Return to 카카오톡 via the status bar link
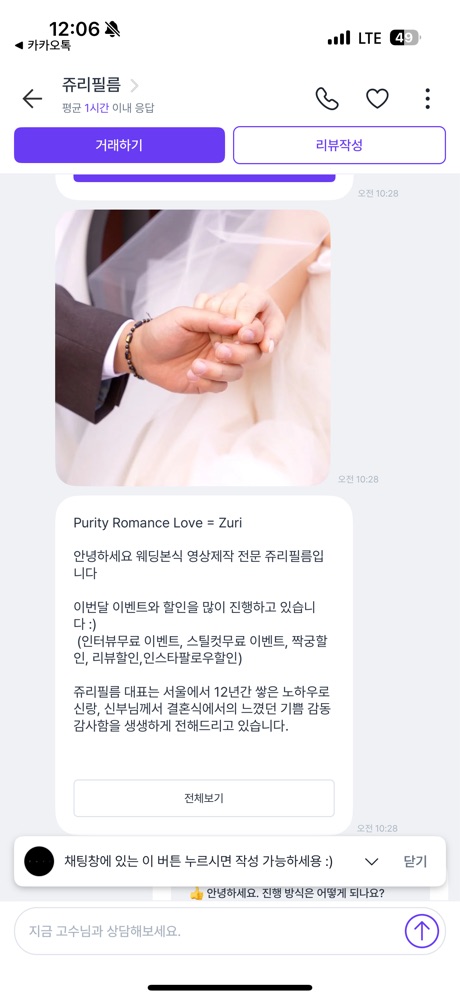Image resolution: width=460 pixels, height=1000 pixels. pyautogui.click(x=42, y=45)
